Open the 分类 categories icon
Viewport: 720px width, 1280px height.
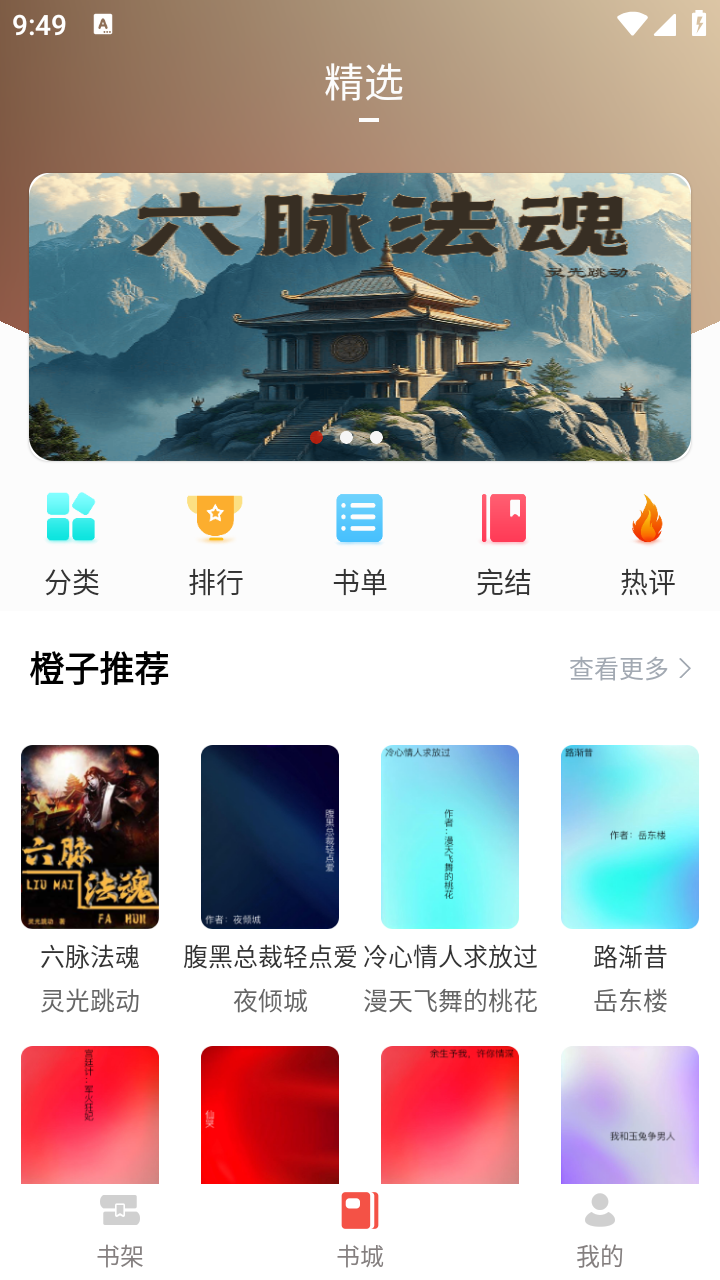(70, 517)
